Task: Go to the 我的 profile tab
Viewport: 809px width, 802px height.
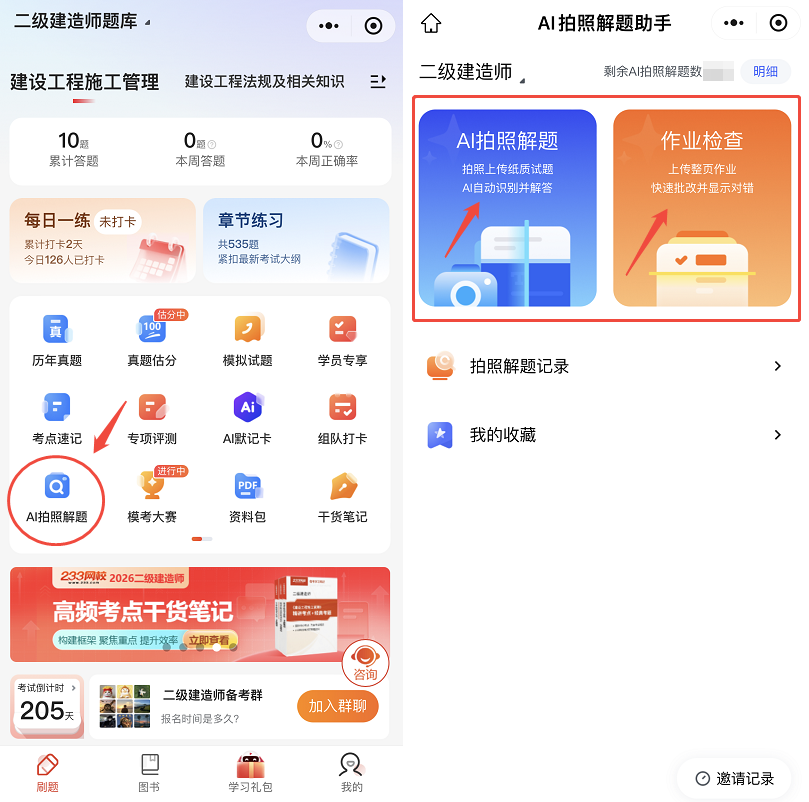Action: pyautogui.click(x=351, y=772)
